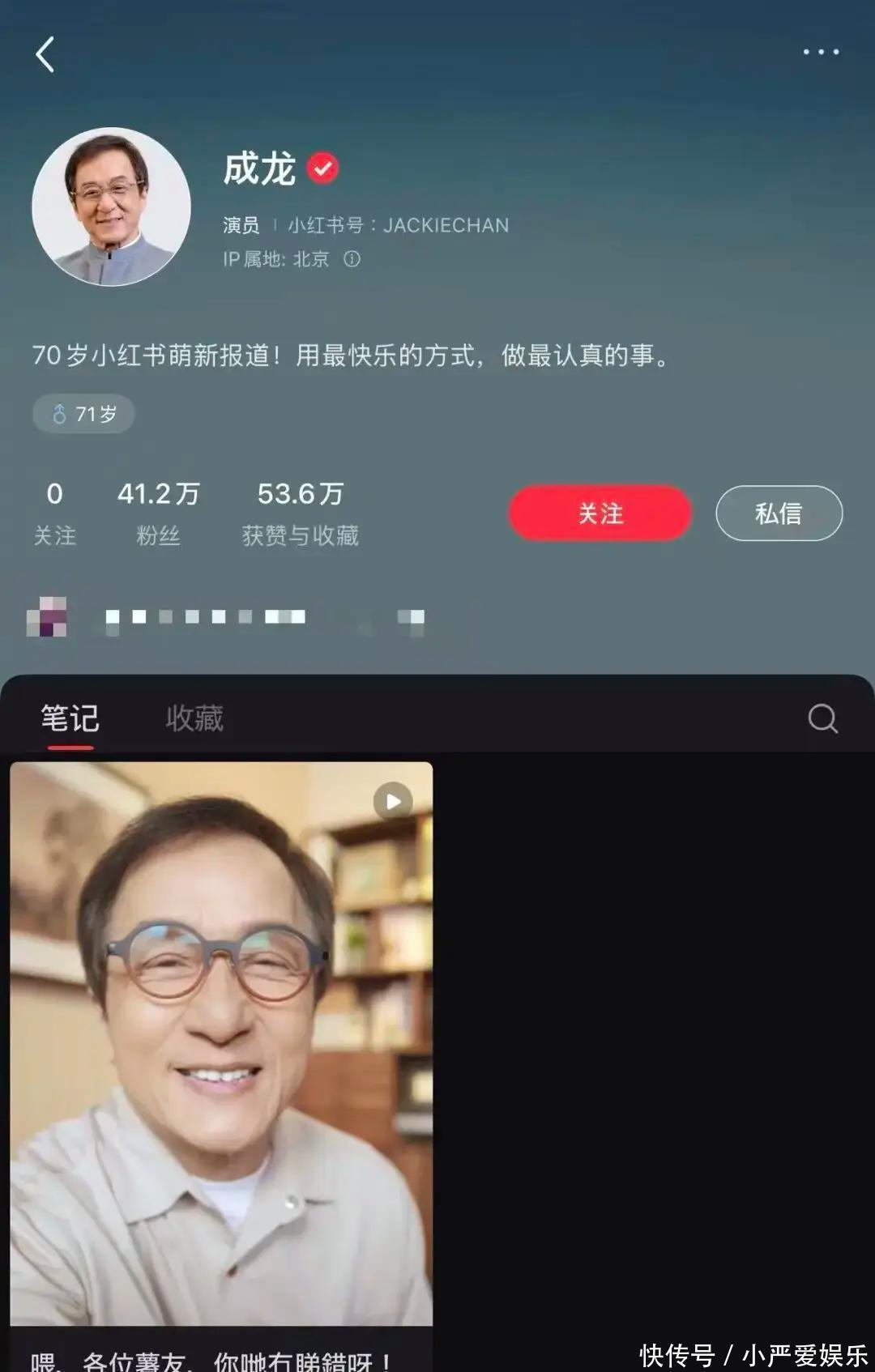875x1372 pixels.
Task: View the 0 关注 following list
Action: pos(54,513)
